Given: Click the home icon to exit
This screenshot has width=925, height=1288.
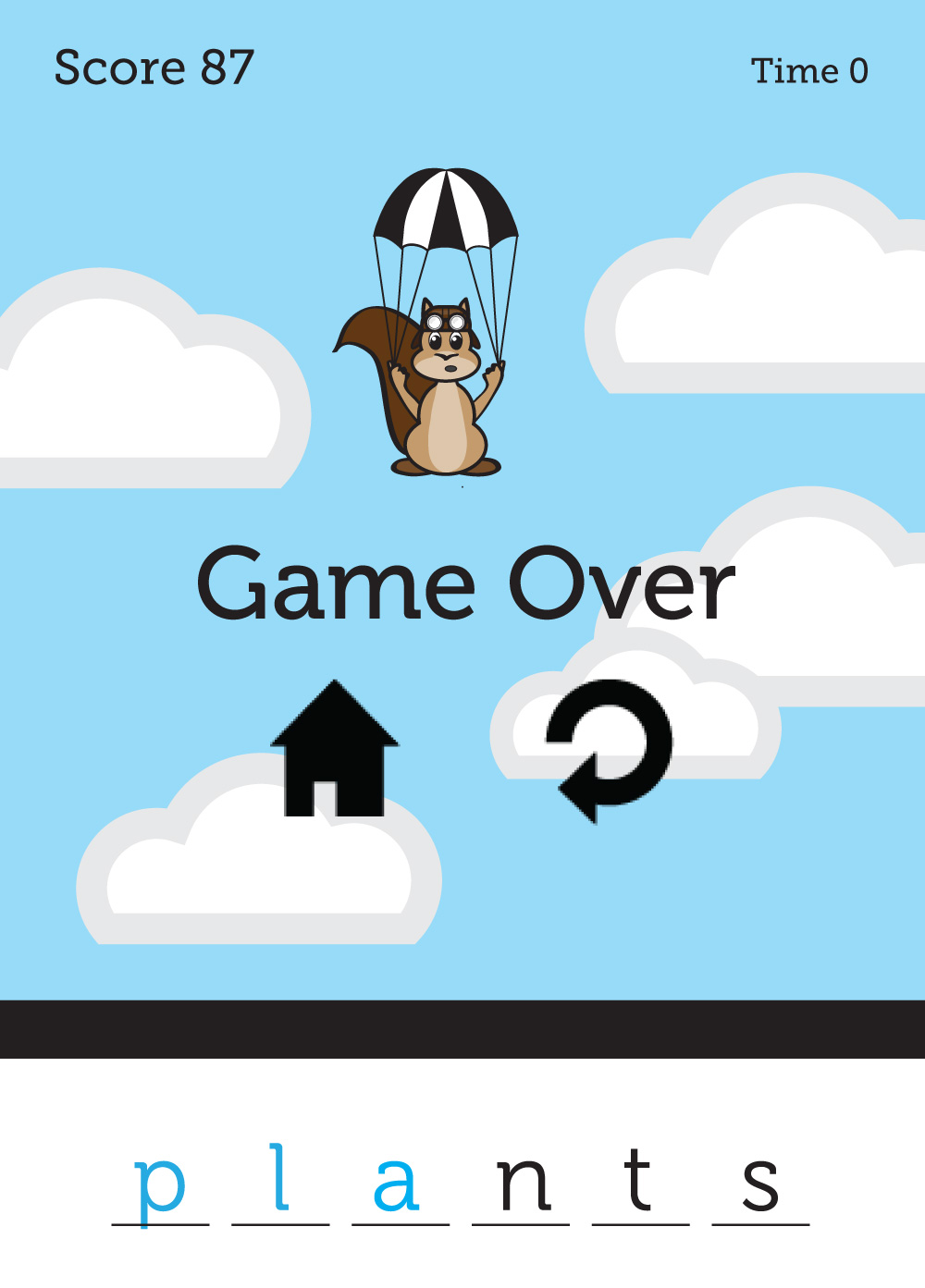Looking at the screenshot, I should coord(333,751).
